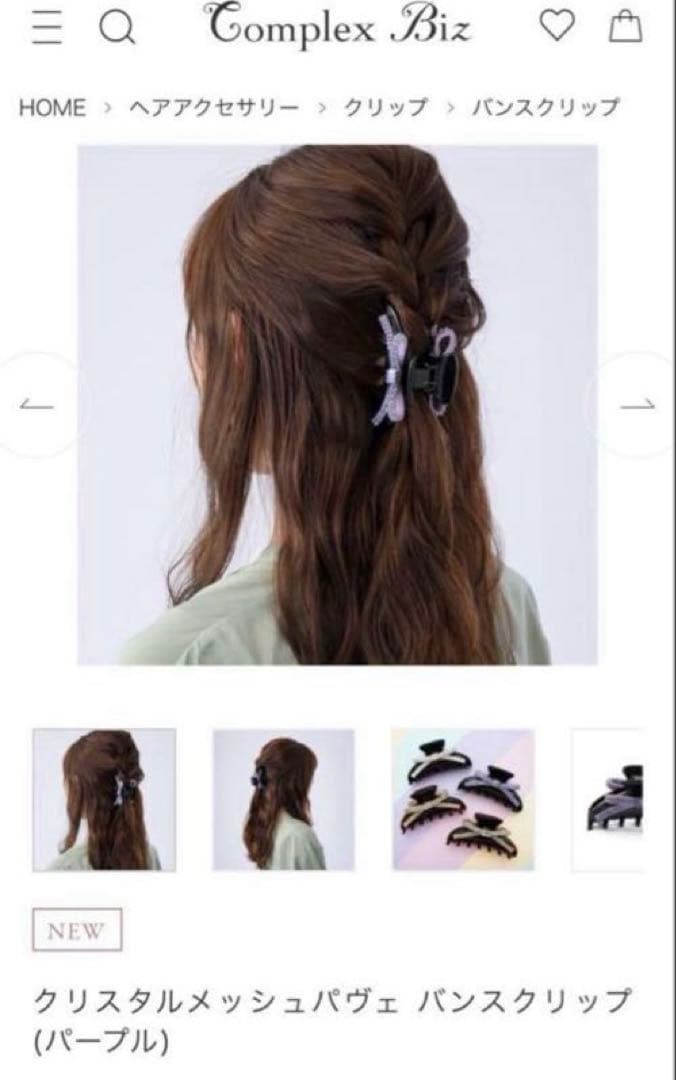Open the search icon
This screenshot has width=676, height=1080.
click(x=116, y=30)
